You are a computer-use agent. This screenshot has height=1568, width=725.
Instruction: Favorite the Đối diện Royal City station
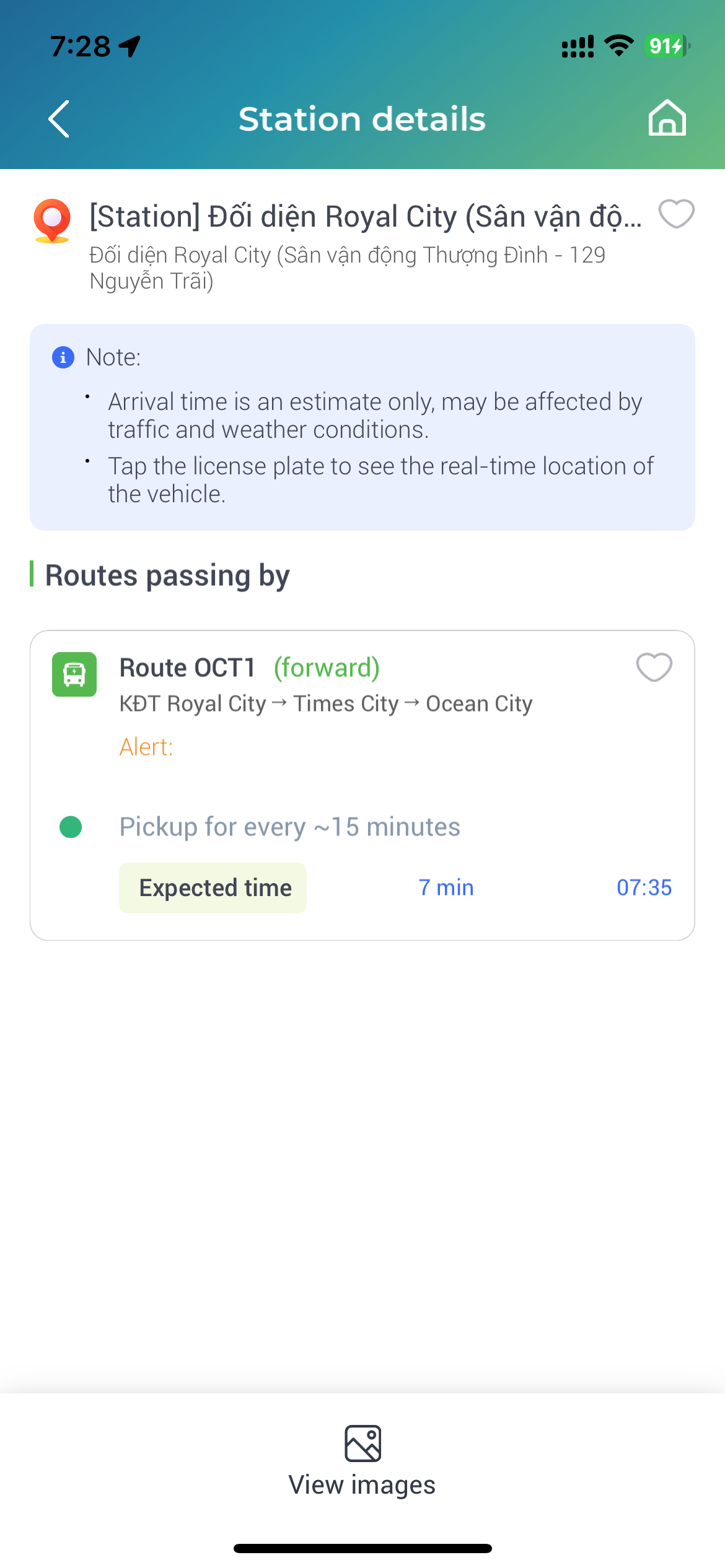[676, 214]
